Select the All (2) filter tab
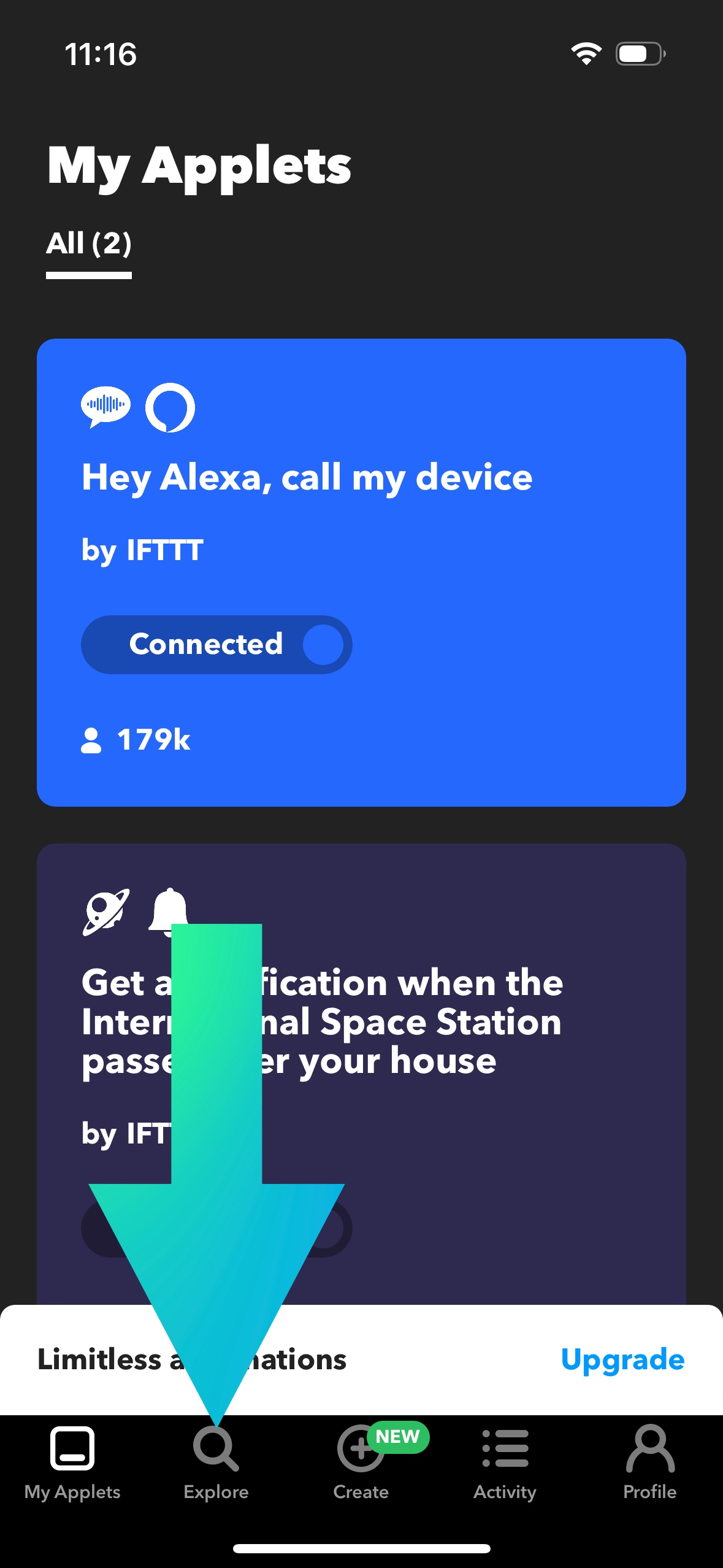The image size is (723, 1568). pyautogui.click(x=89, y=244)
